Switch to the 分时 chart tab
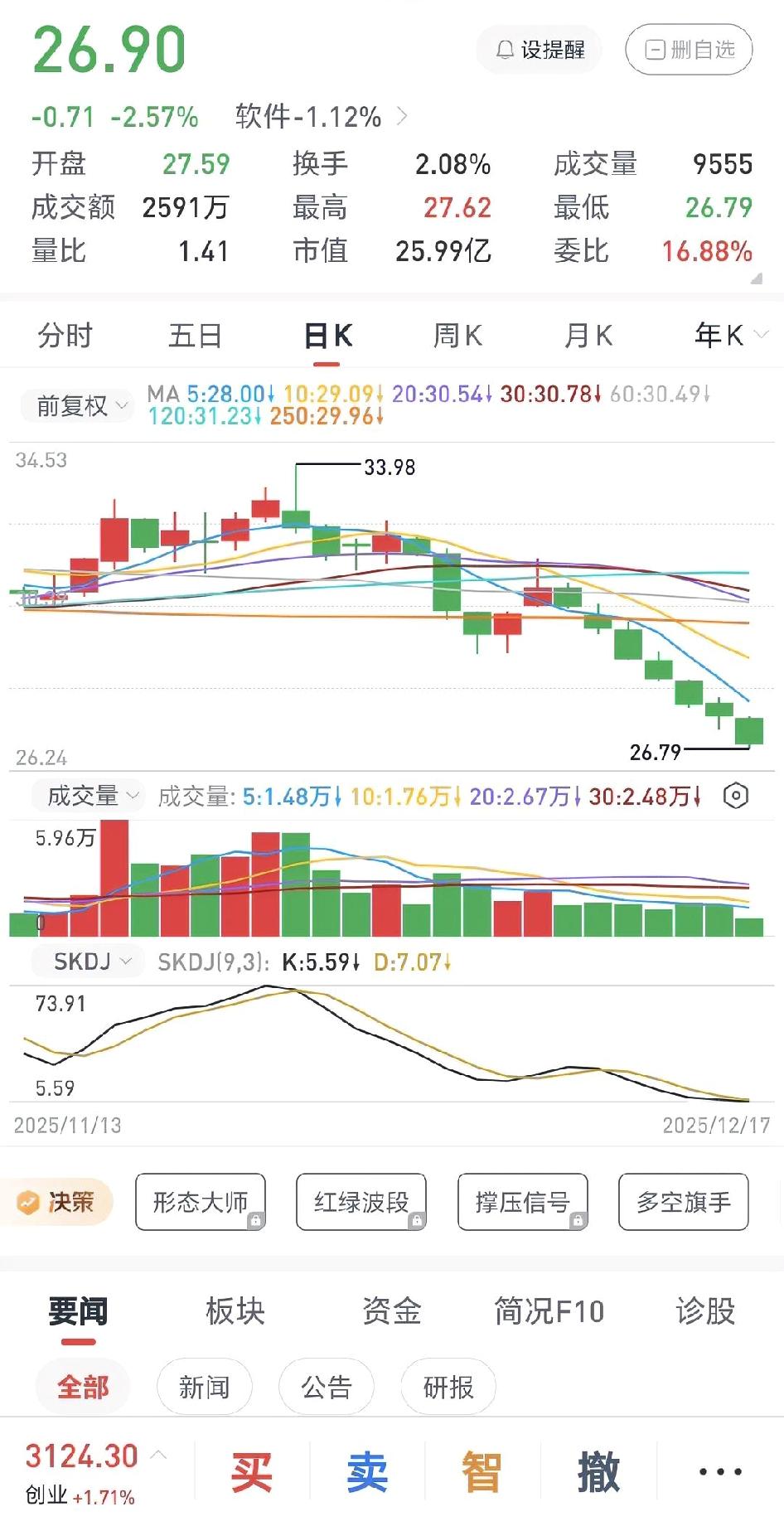784x1526 pixels. [65, 336]
